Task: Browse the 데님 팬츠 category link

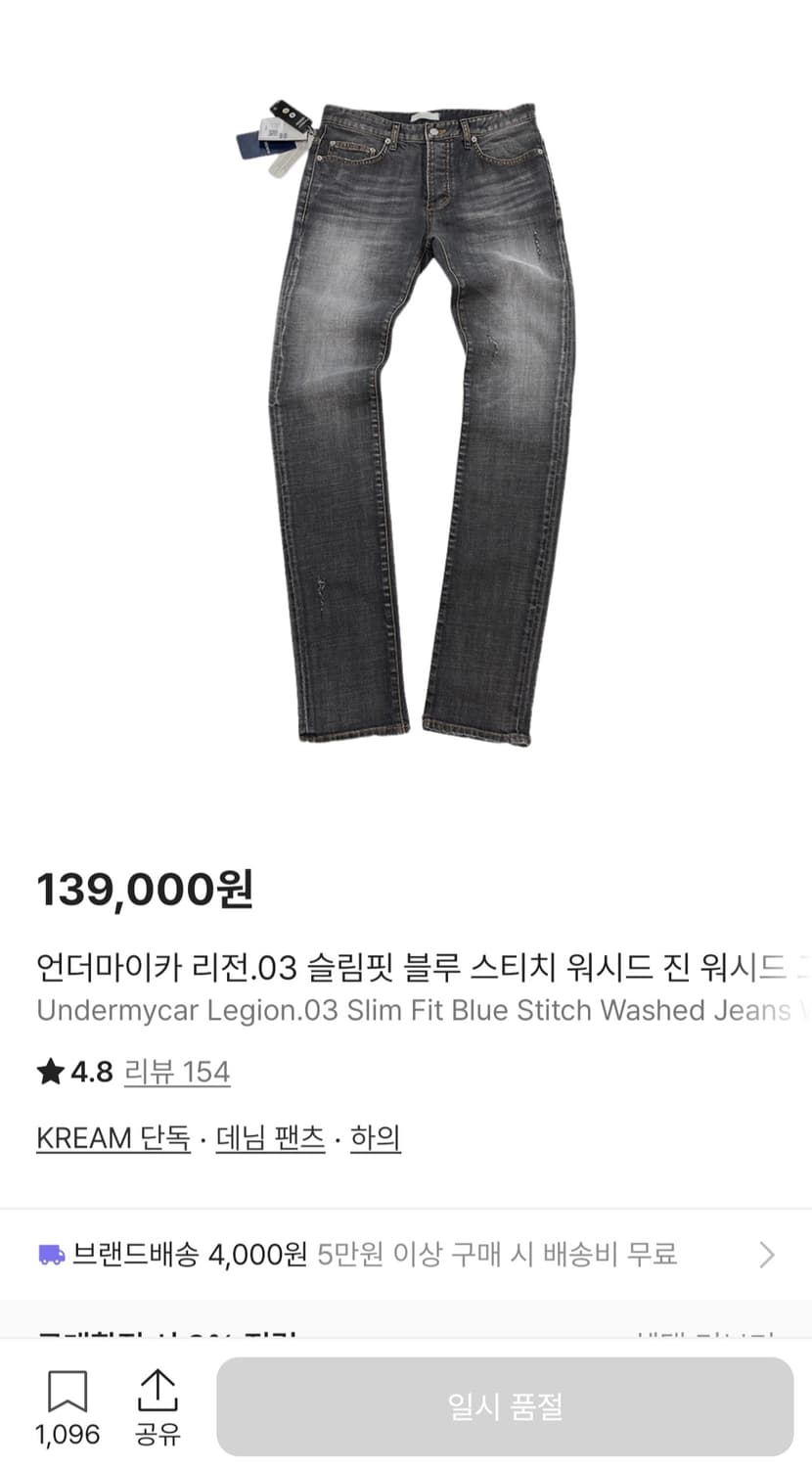Action: [x=270, y=1137]
